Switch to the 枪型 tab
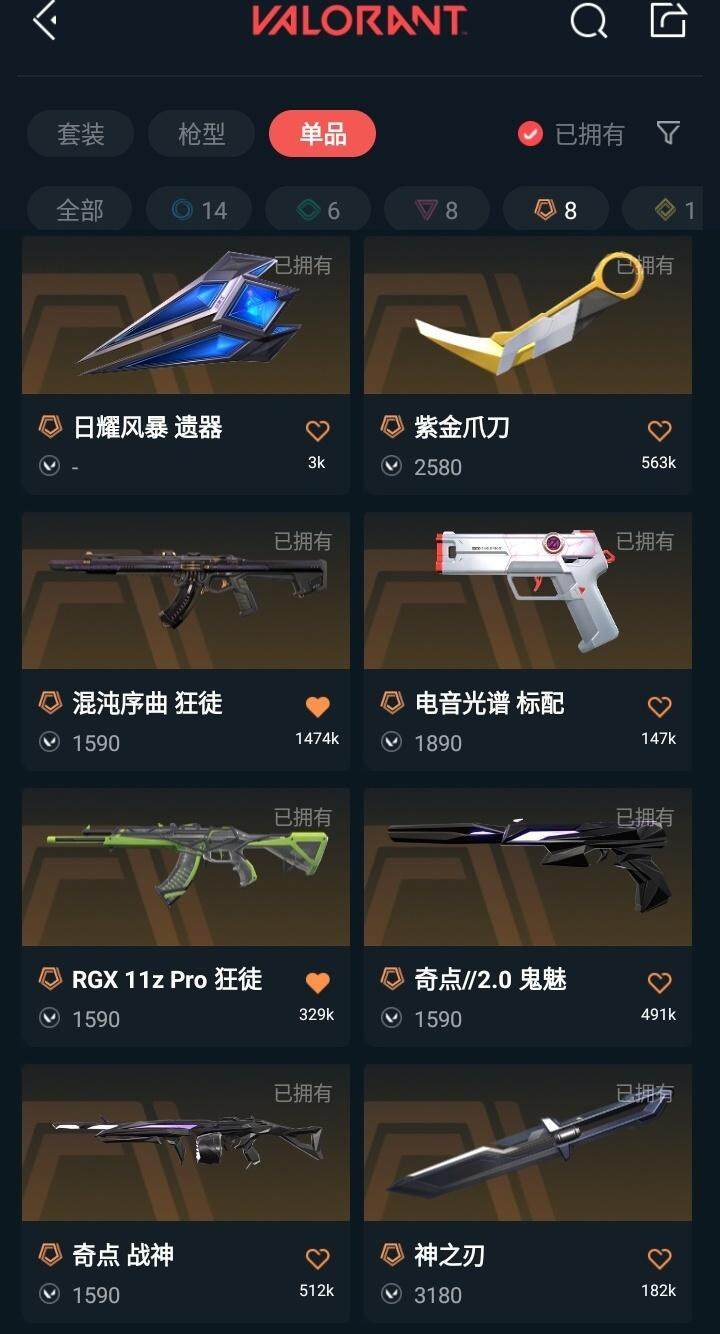 [x=201, y=134]
